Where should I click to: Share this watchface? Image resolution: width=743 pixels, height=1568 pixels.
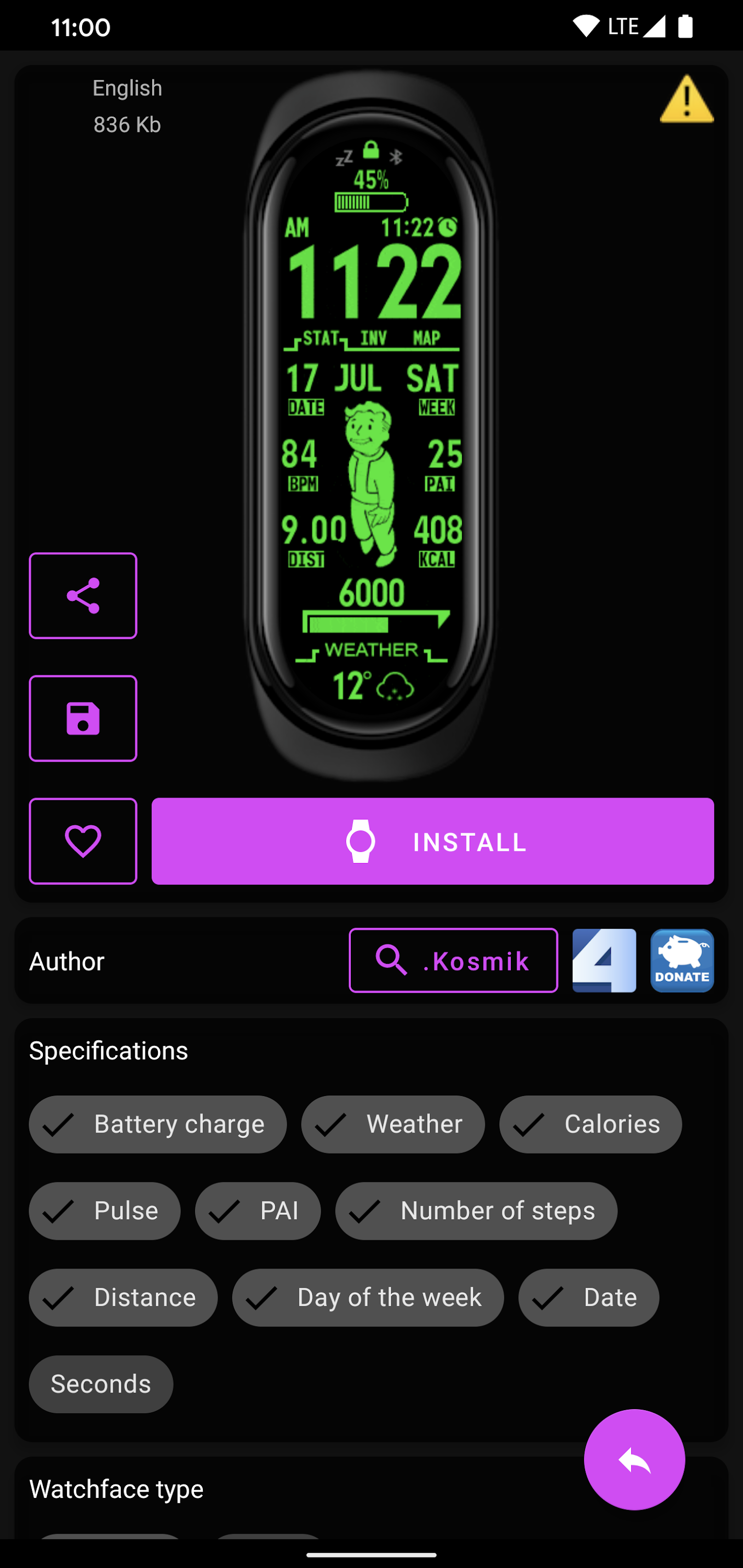(x=83, y=595)
